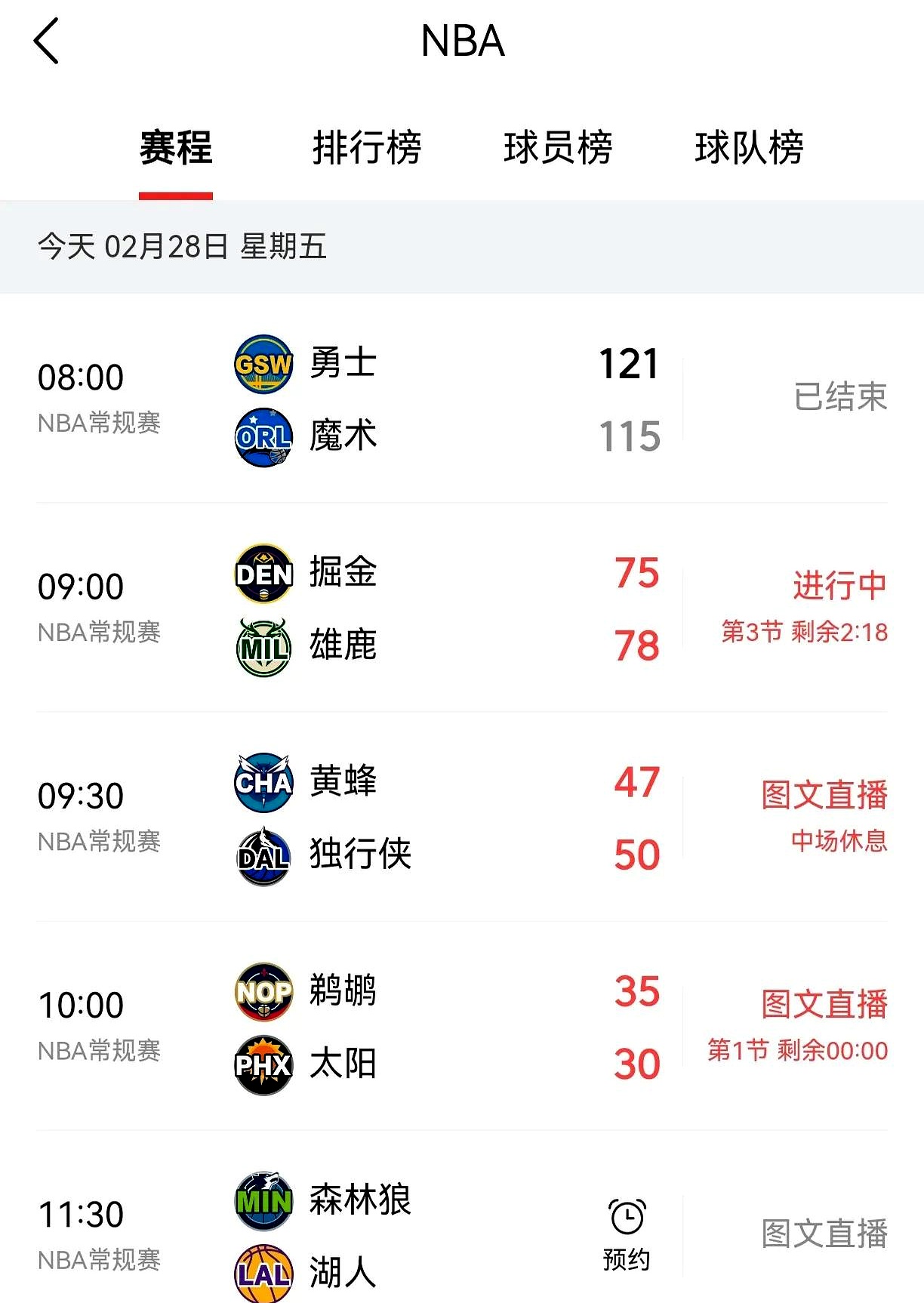Open the live 进行中 Nuggets vs Bucks game
Viewport: 924px width, 1303px height.
(x=839, y=585)
